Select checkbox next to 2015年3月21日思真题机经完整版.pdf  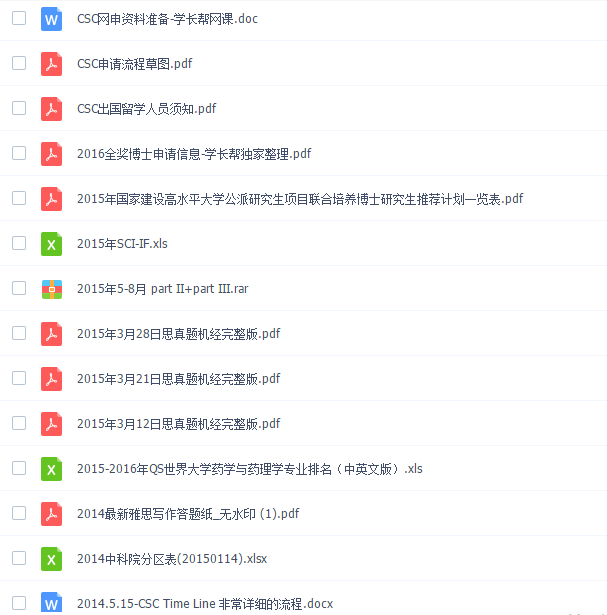coord(19,378)
